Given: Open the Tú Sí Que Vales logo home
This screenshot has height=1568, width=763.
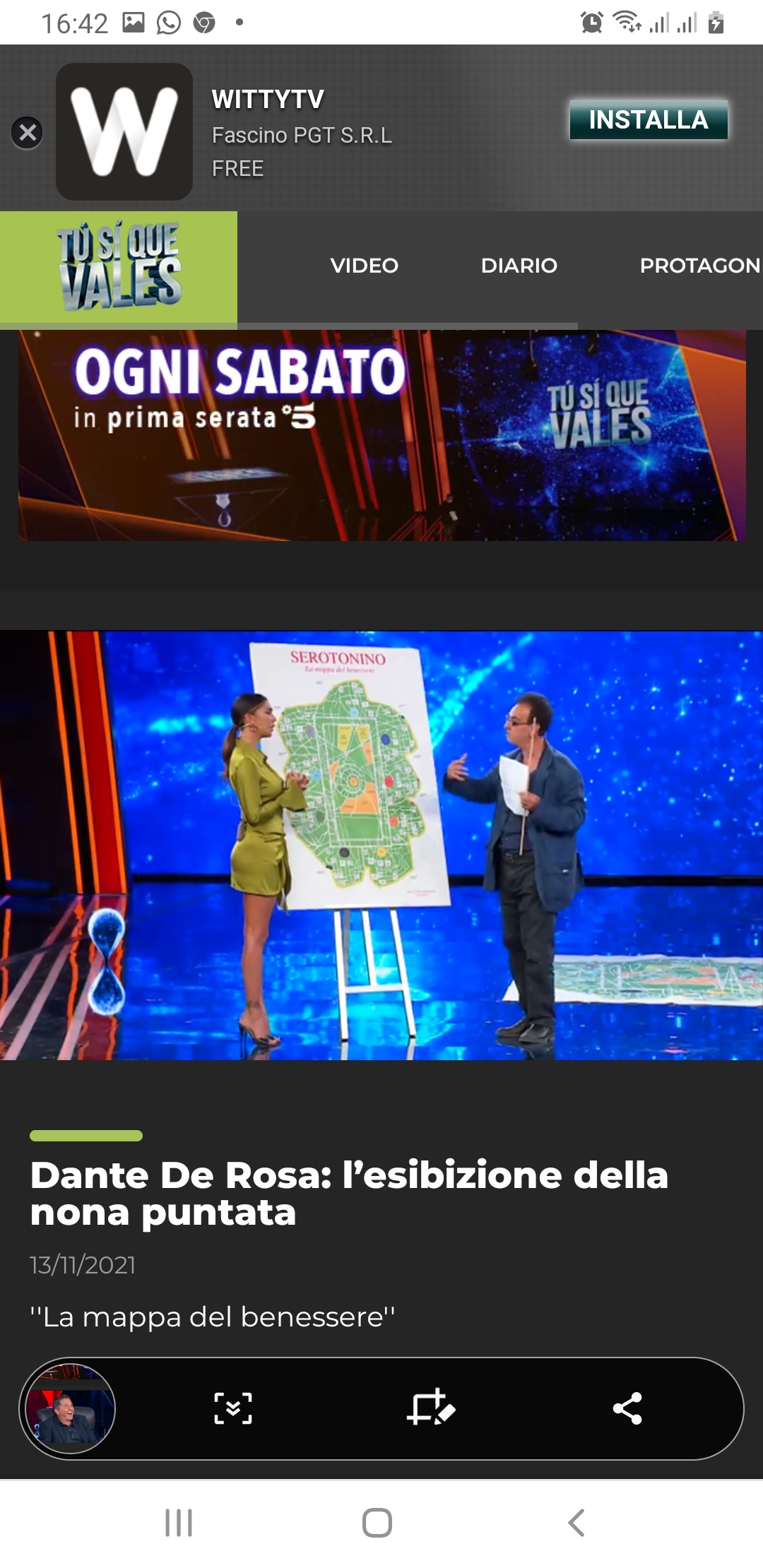Looking at the screenshot, I should (x=119, y=266).
